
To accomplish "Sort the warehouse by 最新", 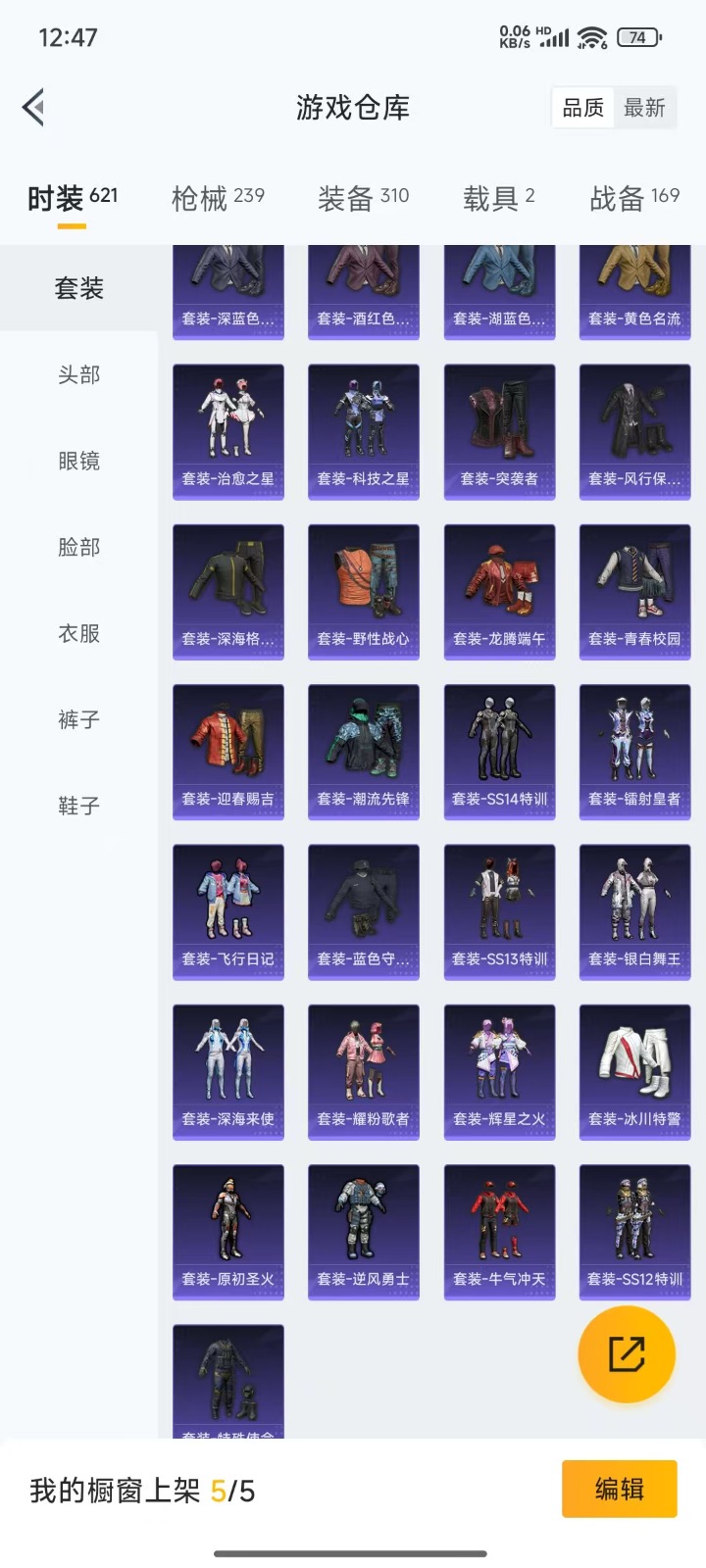I will pos(644,108).
